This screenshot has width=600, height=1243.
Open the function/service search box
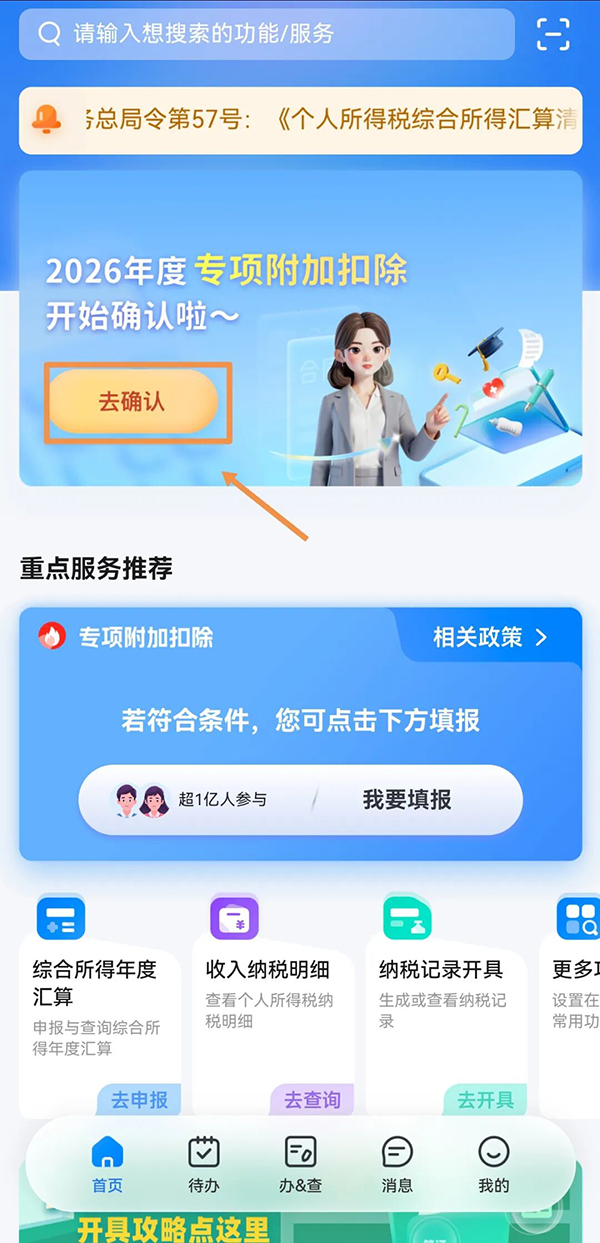point(266,34)
